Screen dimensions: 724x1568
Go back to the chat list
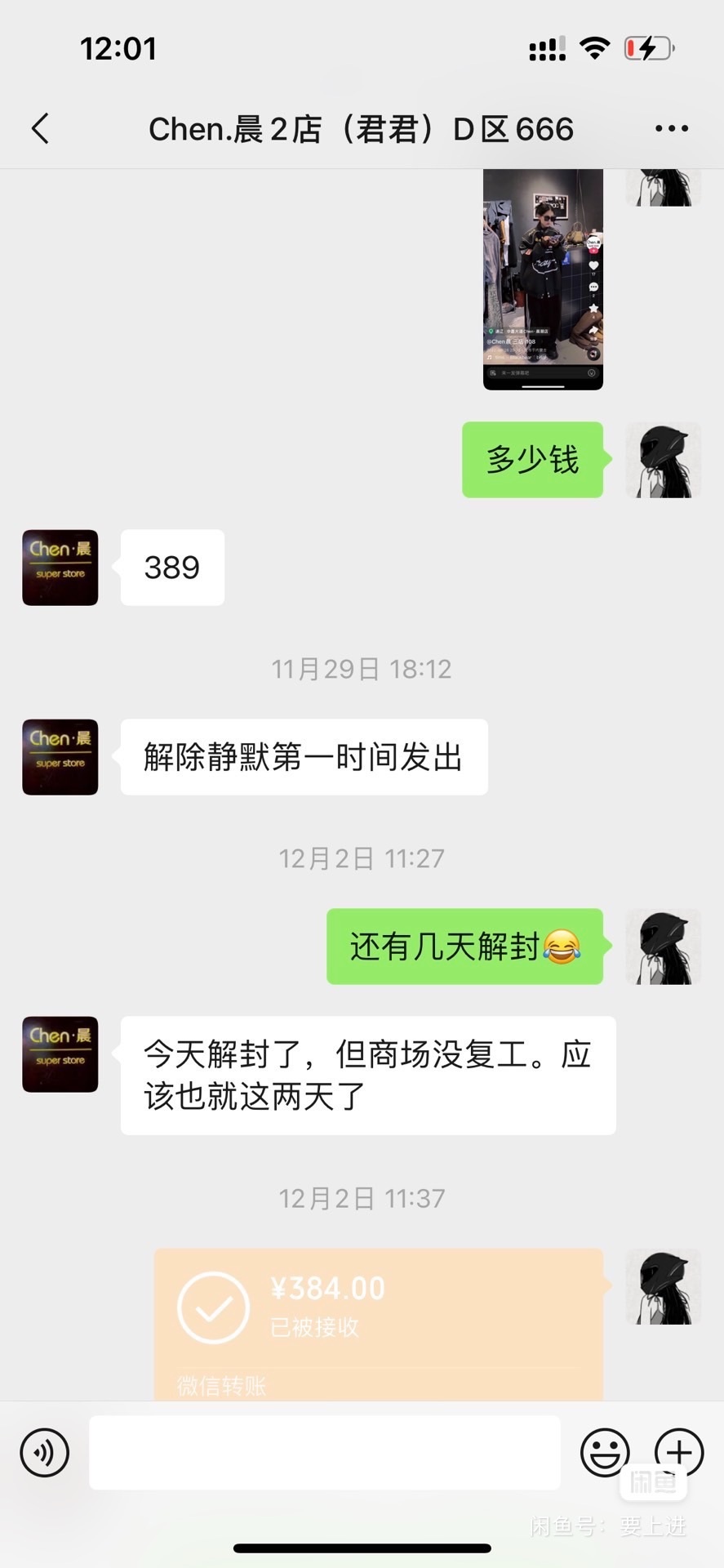point(40,129)
